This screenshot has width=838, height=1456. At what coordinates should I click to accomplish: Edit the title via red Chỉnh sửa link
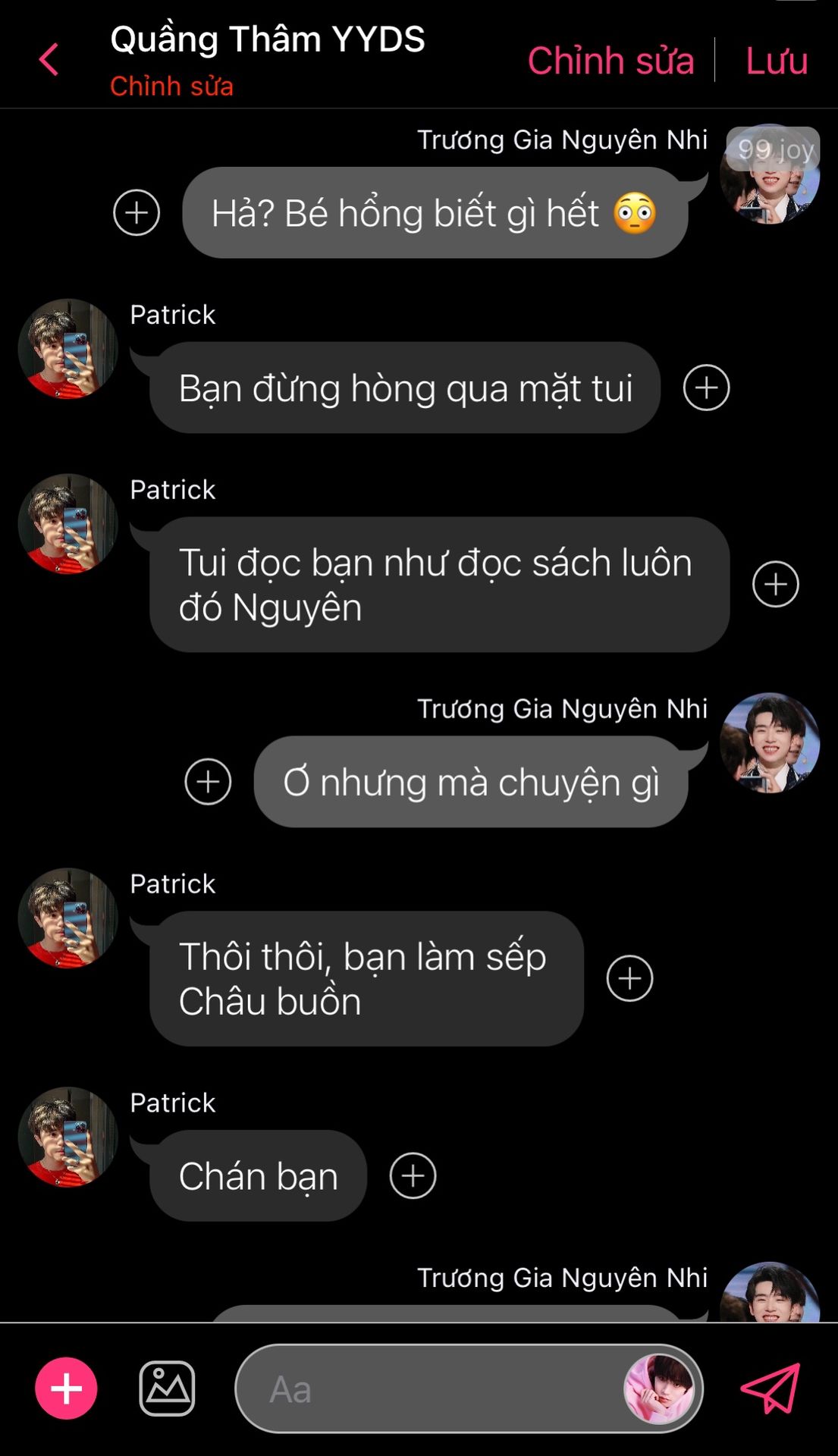(171, 86)
